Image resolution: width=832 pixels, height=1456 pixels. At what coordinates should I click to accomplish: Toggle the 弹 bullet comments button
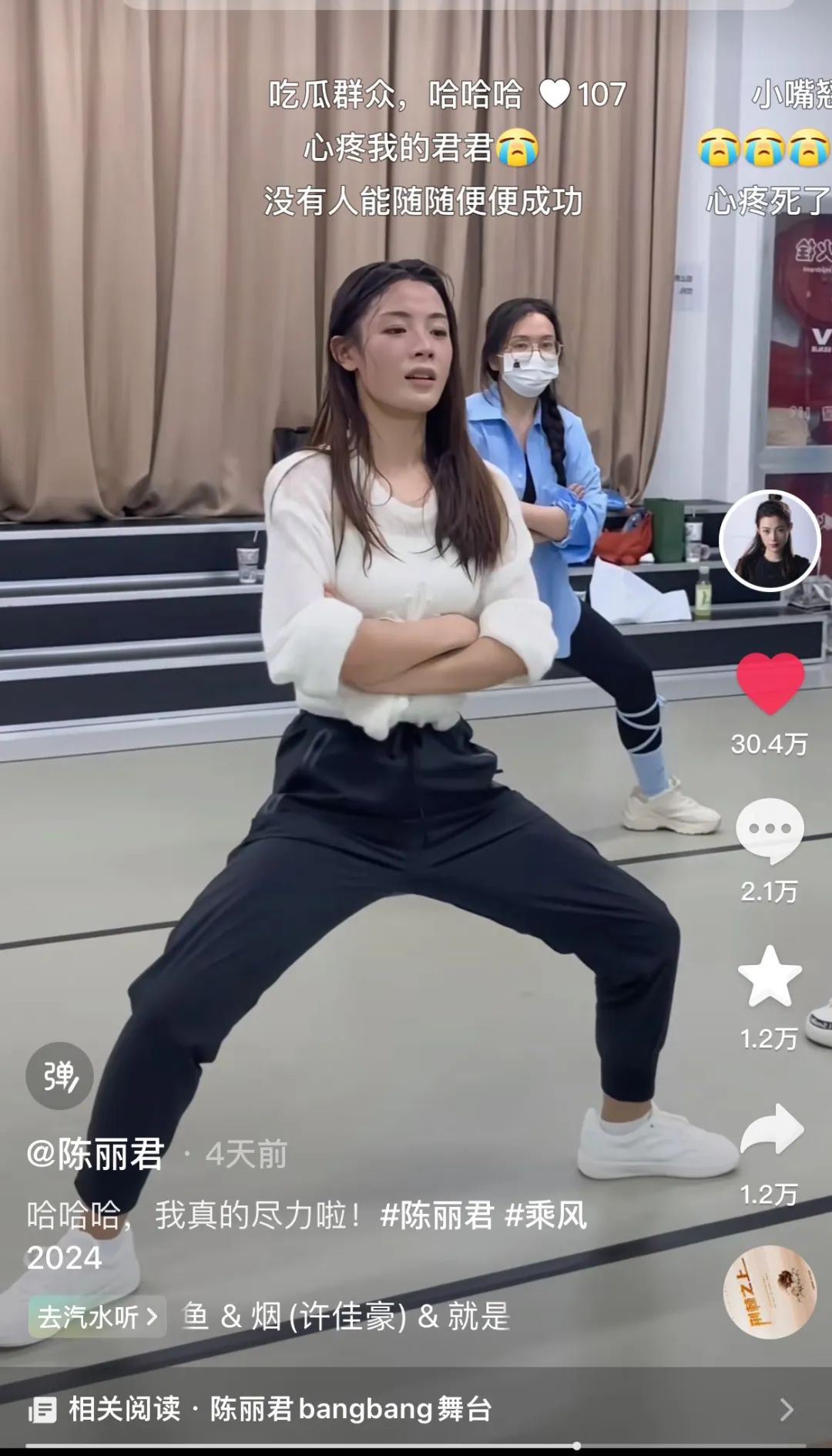59,1076
